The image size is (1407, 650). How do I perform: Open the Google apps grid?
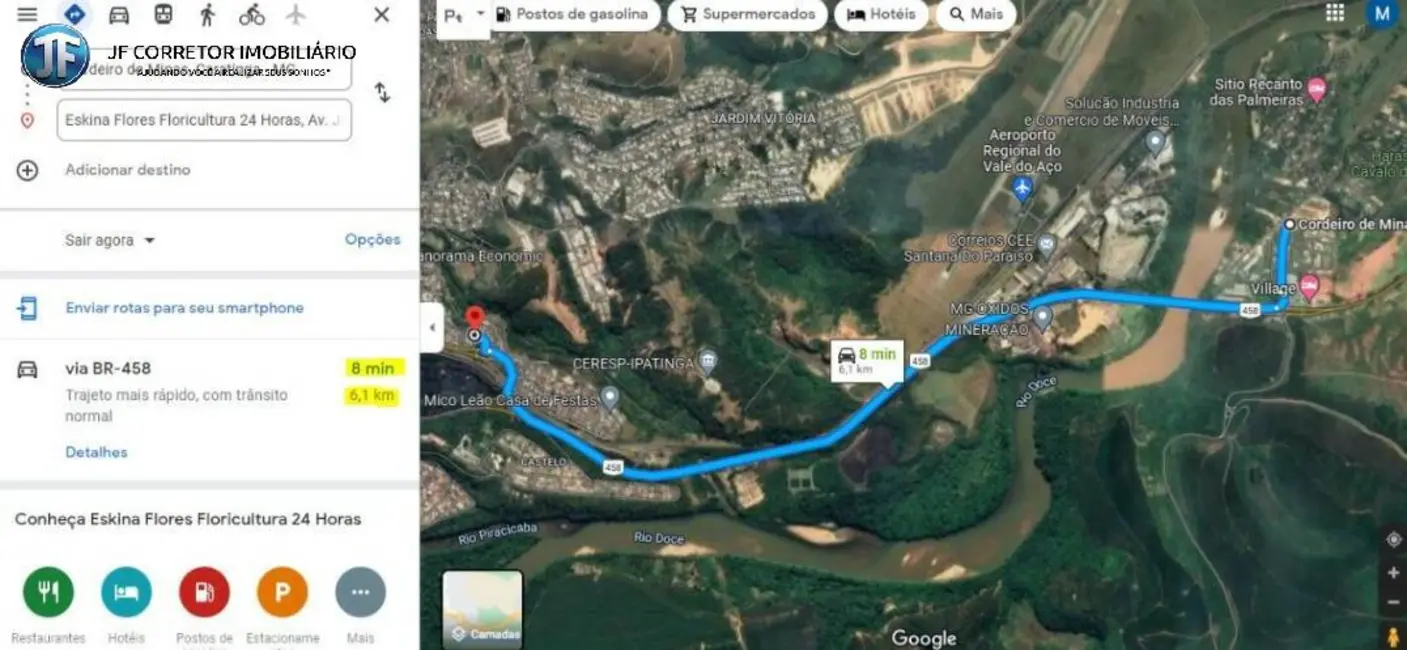[1334, 13]
